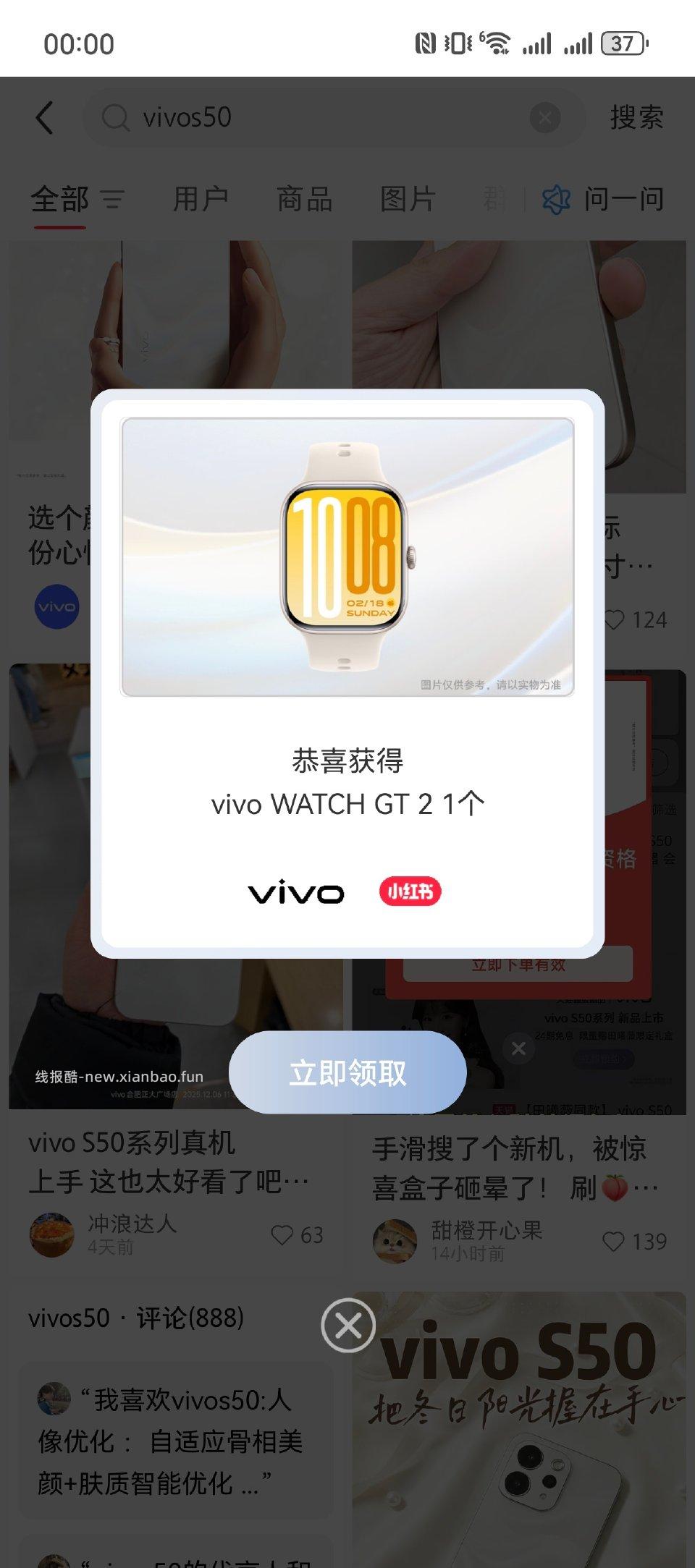Viewport: 695px width, 1568px height.
Task: Tap the back arrow to leave search
Action: [46, 118]
